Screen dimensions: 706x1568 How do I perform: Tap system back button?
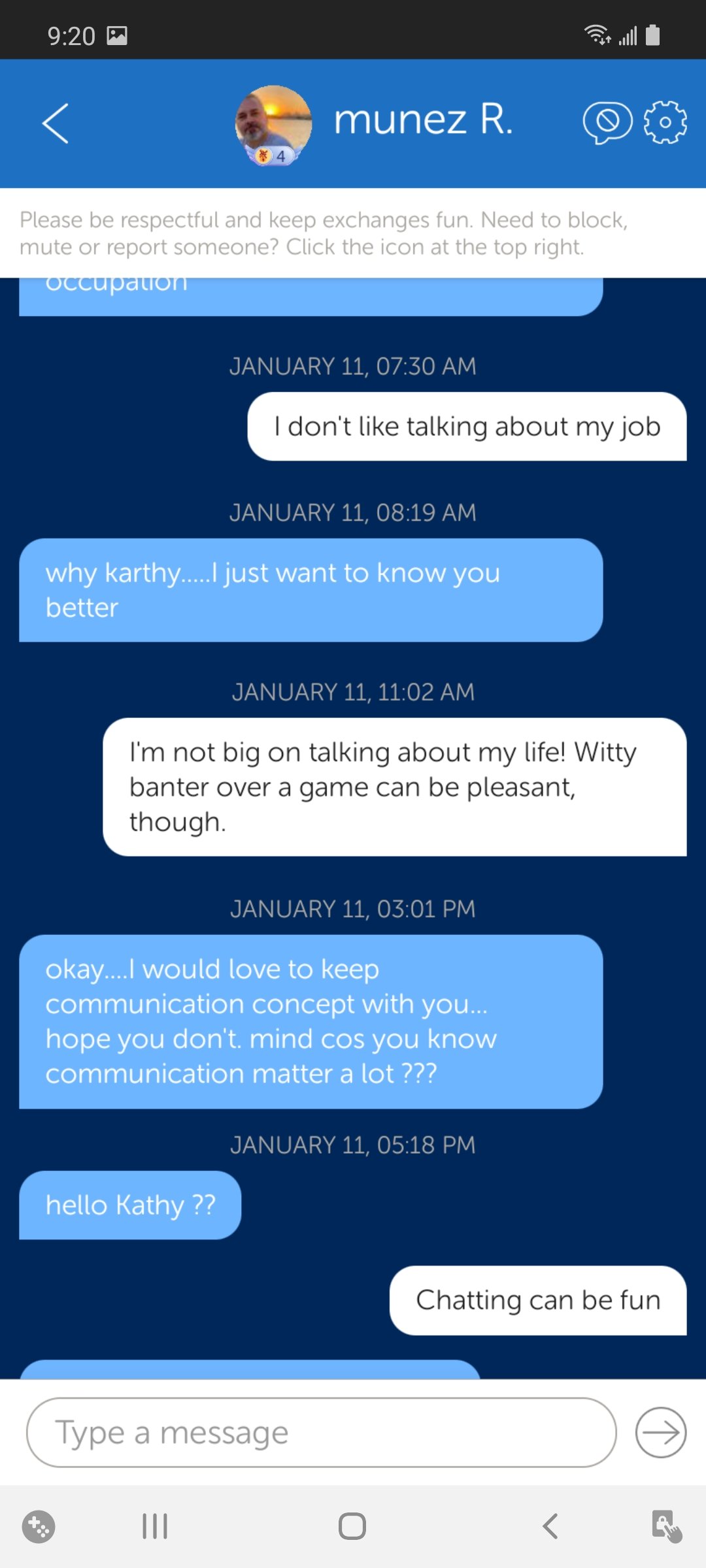tap(550, 1526)
